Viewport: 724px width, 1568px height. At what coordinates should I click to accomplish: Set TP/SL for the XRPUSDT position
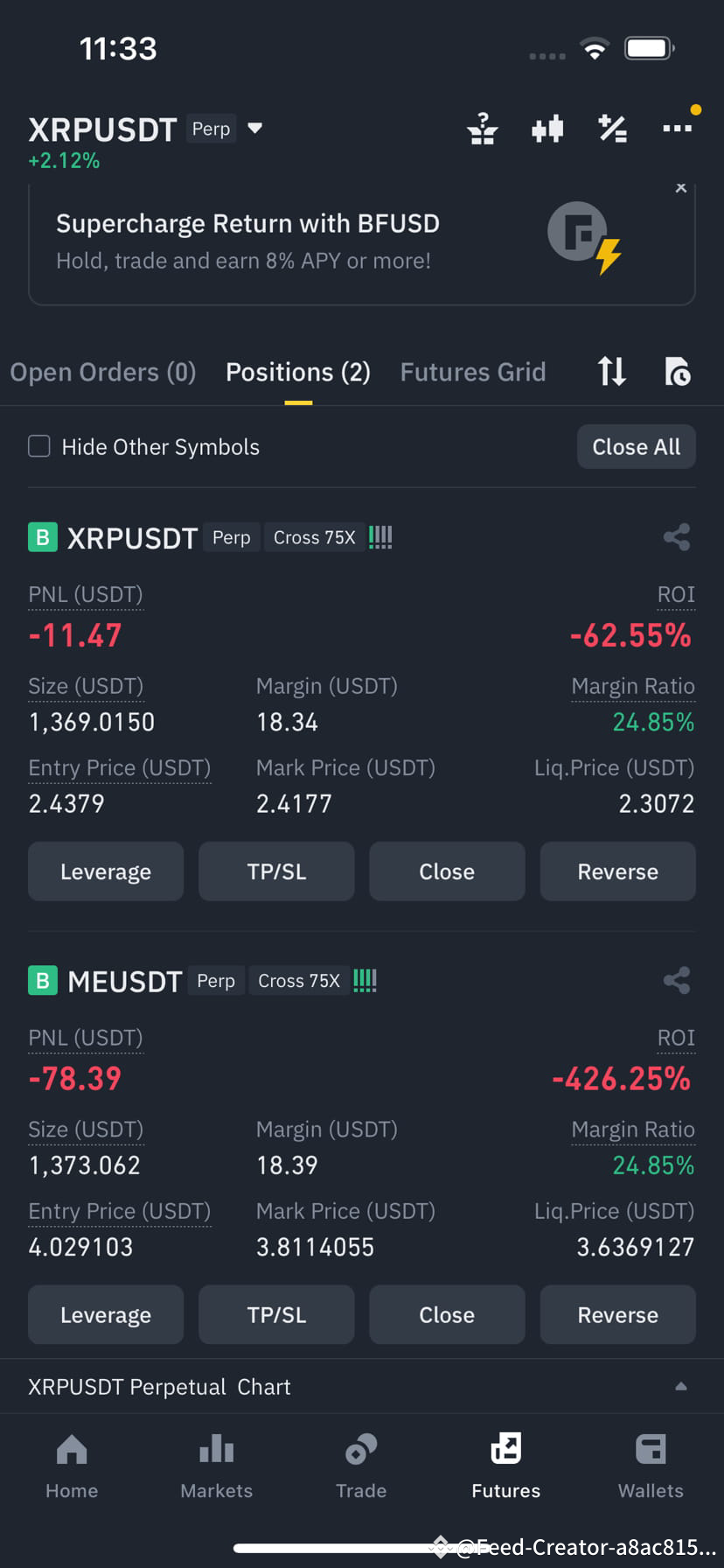(x=276, y=871)
